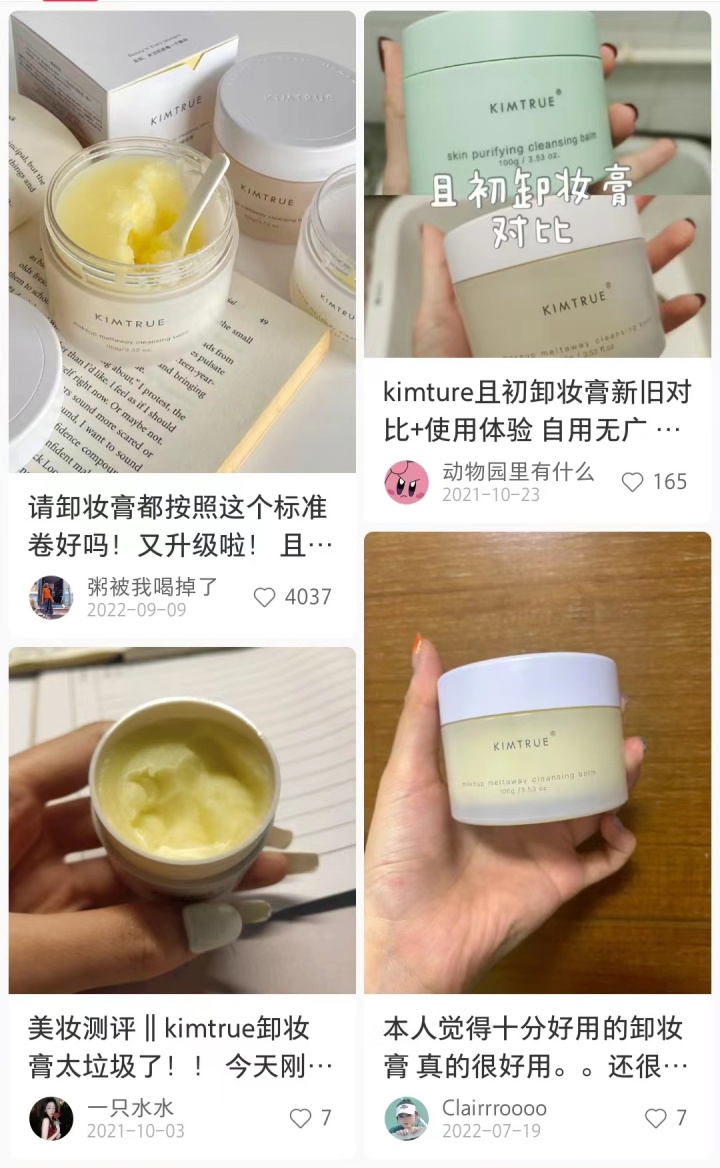The image size is (720, 1168).
Task: Open Clairrroooo's profile avatar
Action: (406, 1118)
